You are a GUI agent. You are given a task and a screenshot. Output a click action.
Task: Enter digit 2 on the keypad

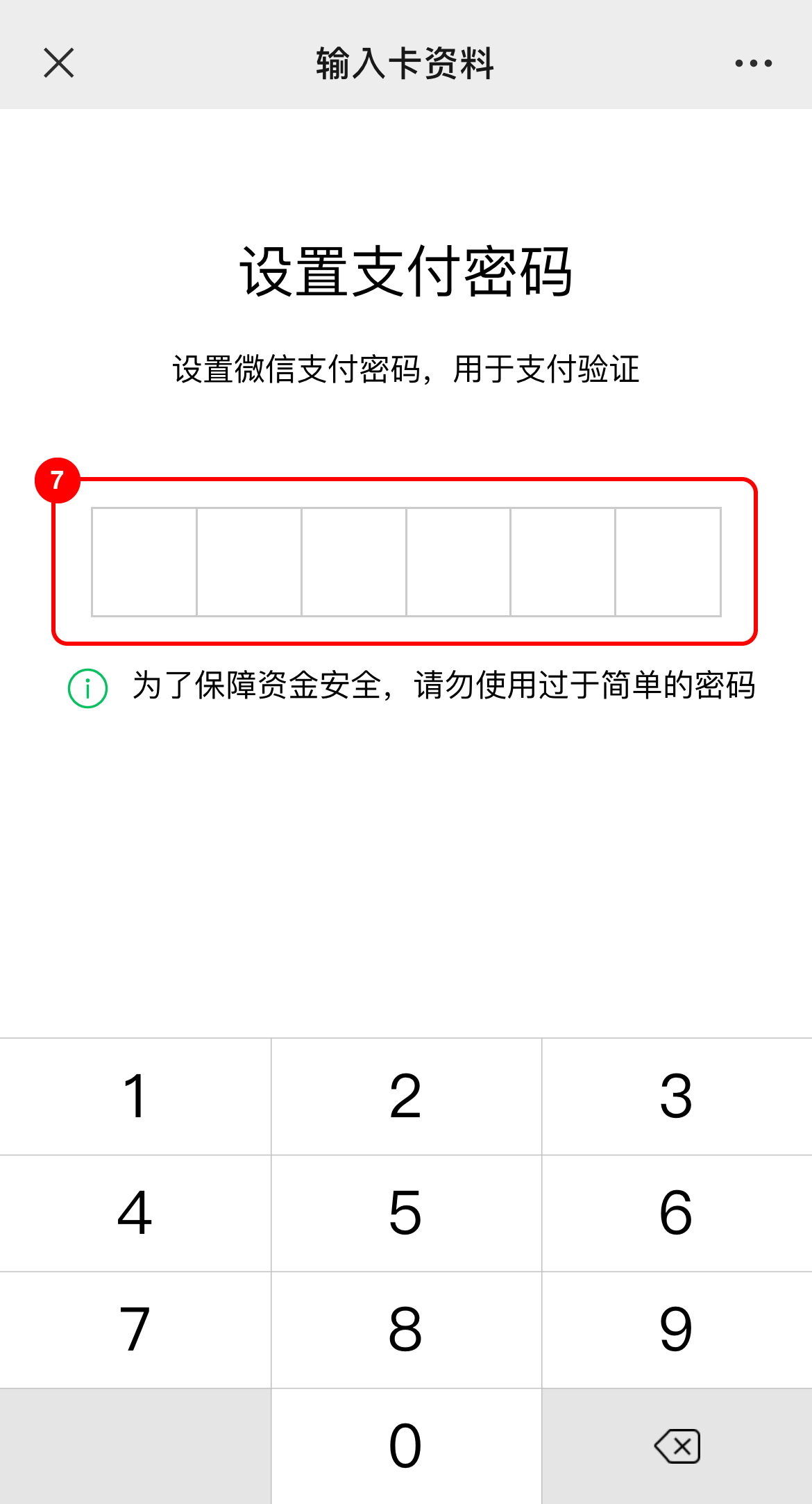tap(406, 1096)
